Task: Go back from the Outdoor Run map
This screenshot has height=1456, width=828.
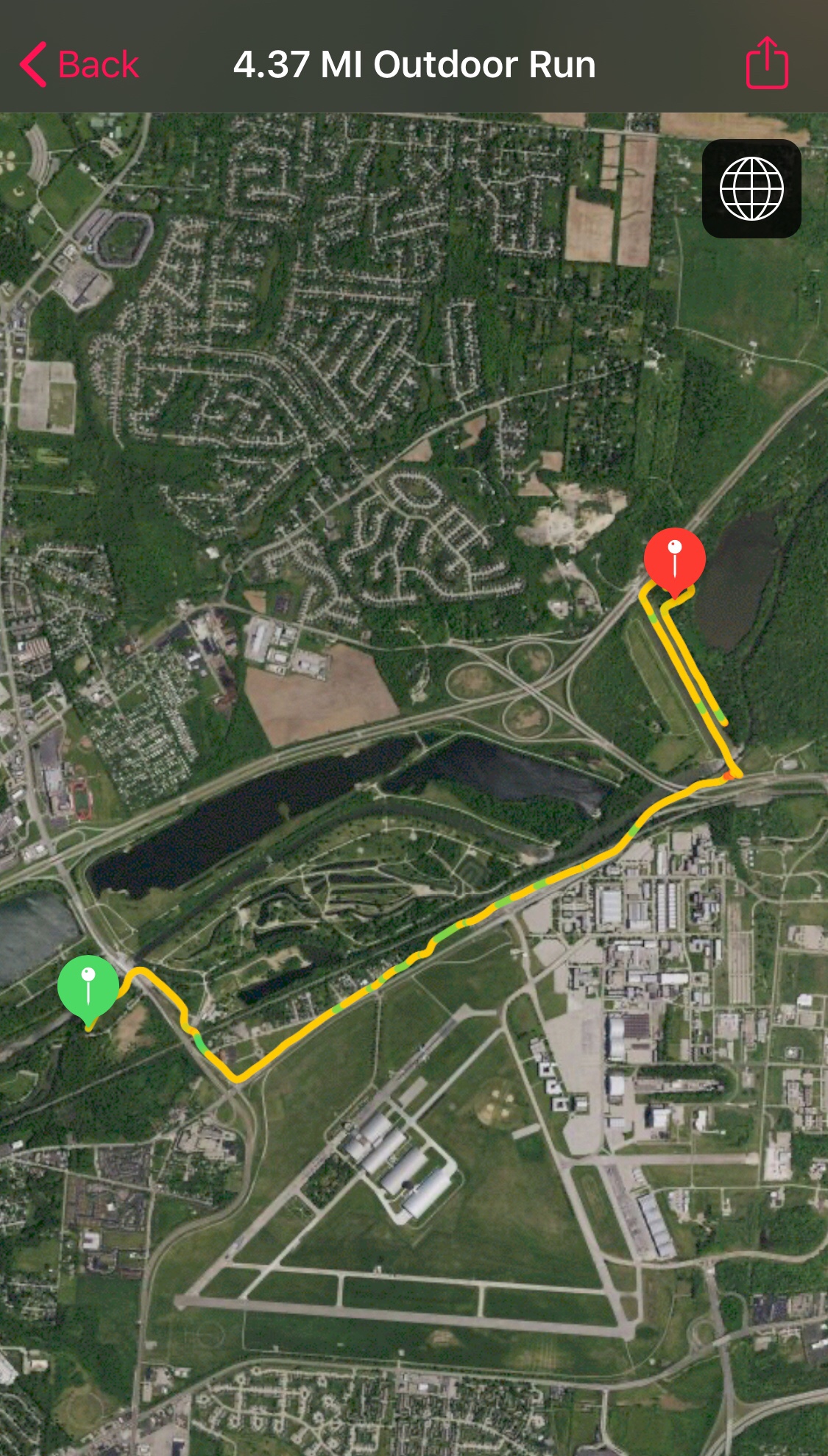Action: pyautogui.click(x=79, y=65)
